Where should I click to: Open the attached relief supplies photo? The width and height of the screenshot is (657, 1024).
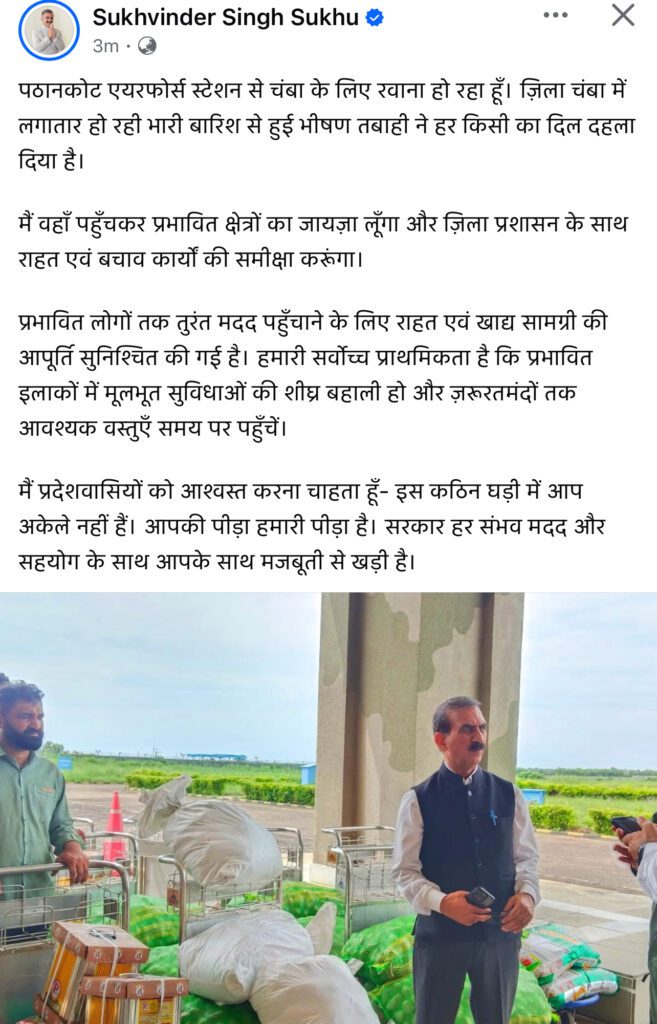[328, 808]
